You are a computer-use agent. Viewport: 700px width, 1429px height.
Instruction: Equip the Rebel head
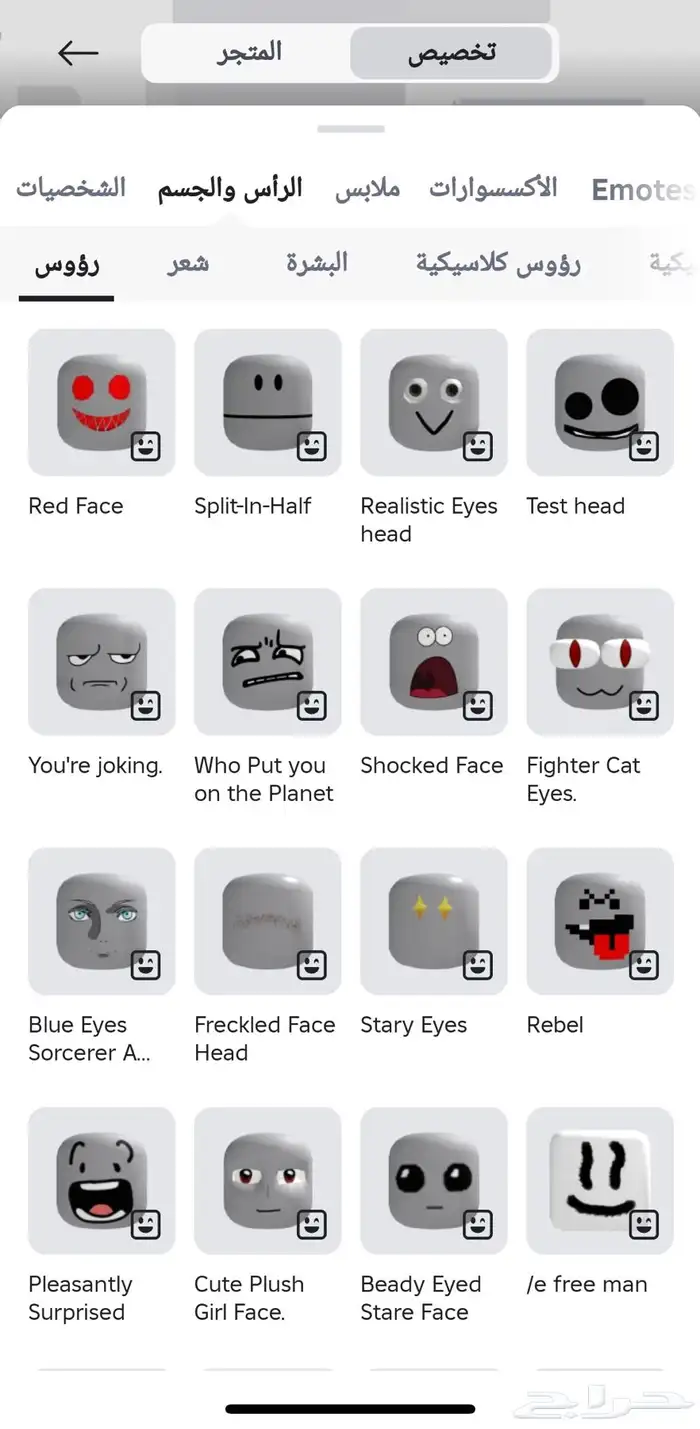coord(600,921)
